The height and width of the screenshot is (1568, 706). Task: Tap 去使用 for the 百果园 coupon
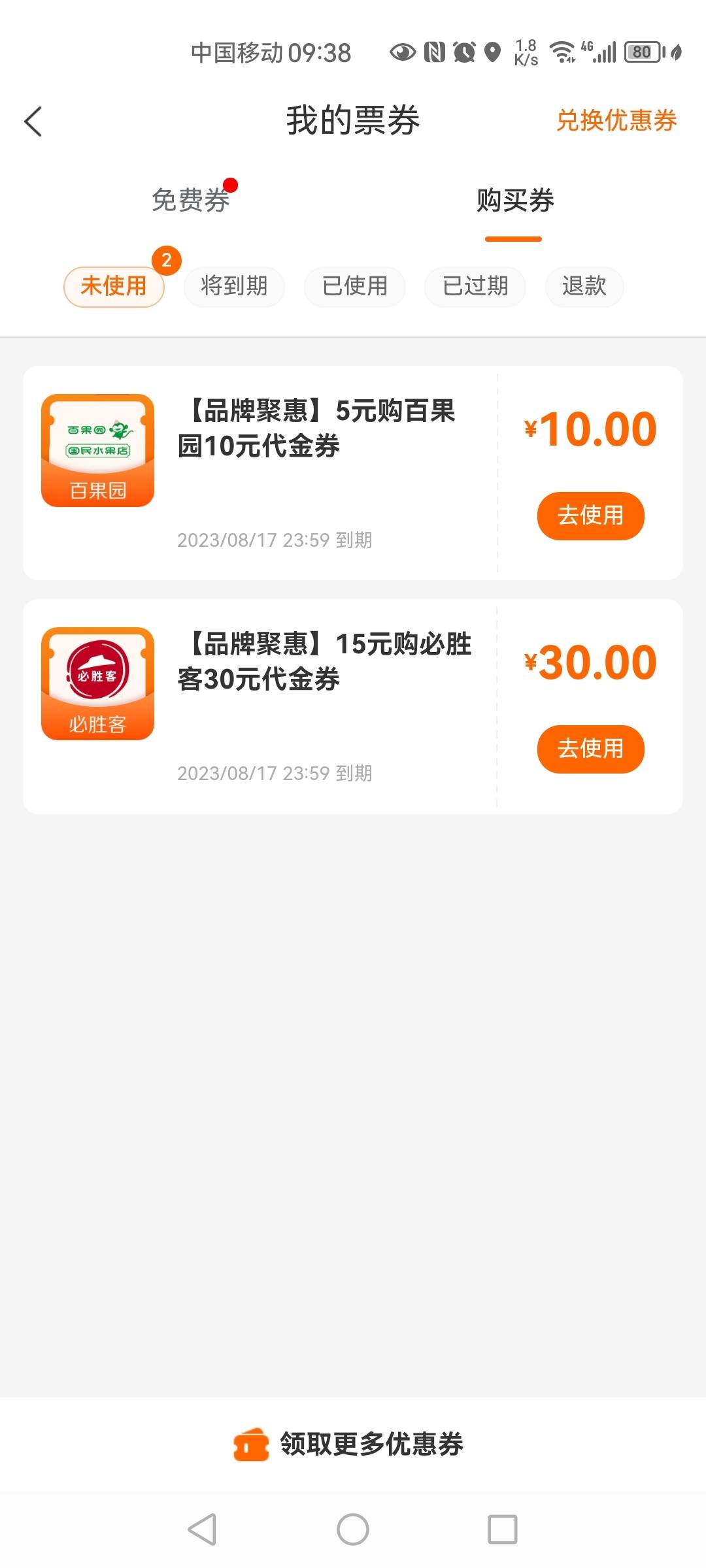click(x=591, y=515)
